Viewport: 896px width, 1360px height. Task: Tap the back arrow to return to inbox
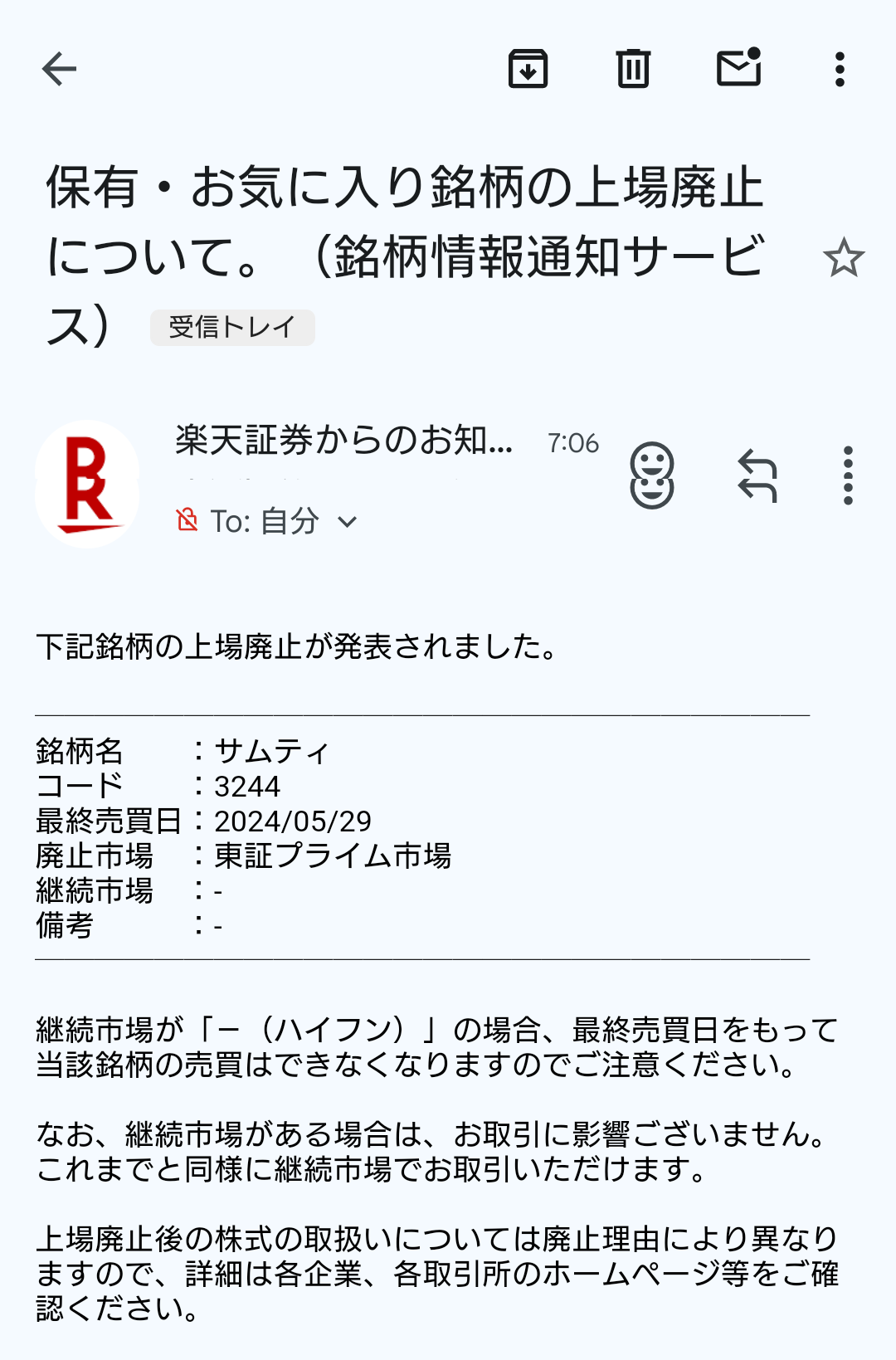56,70
